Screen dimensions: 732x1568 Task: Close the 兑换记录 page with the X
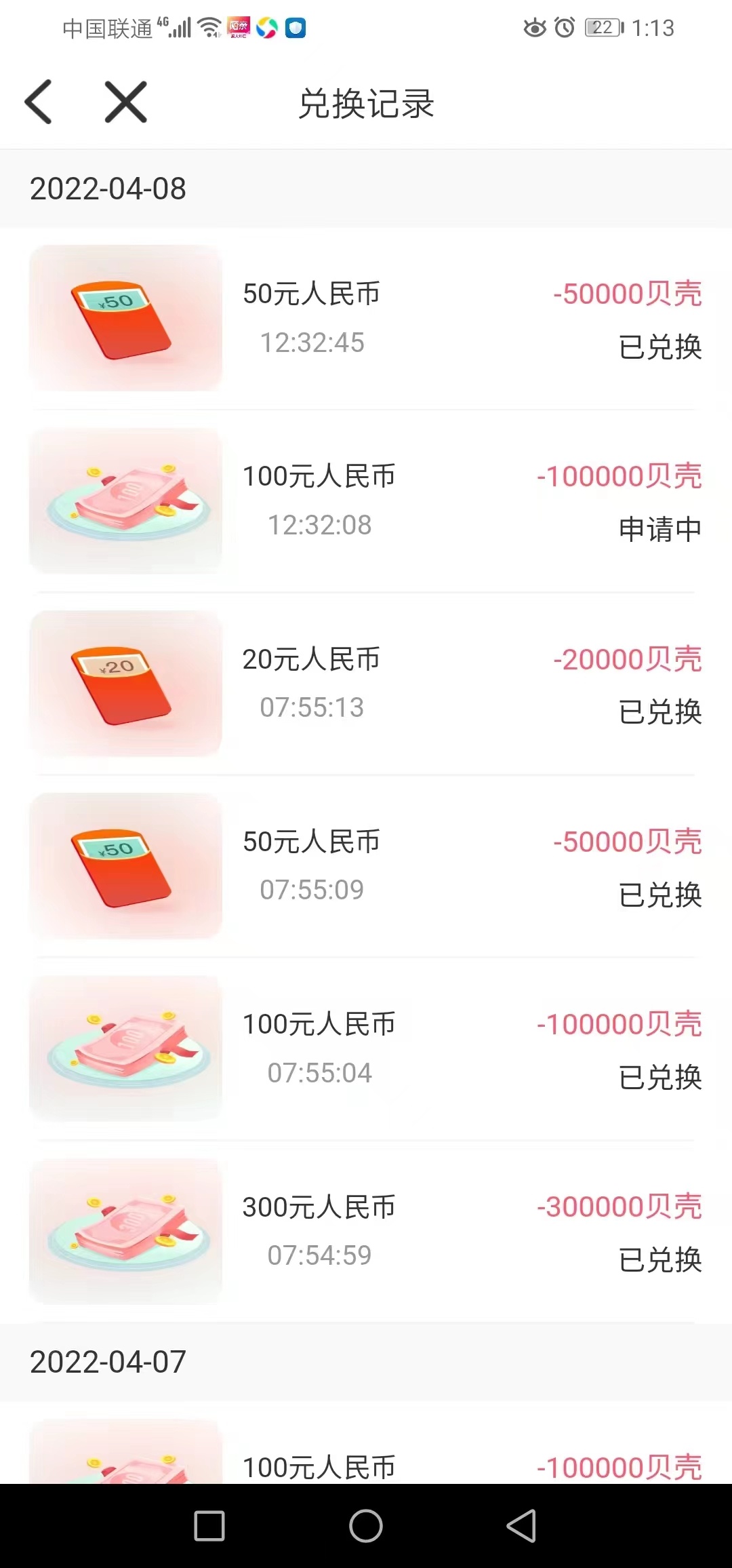[126, 102]
